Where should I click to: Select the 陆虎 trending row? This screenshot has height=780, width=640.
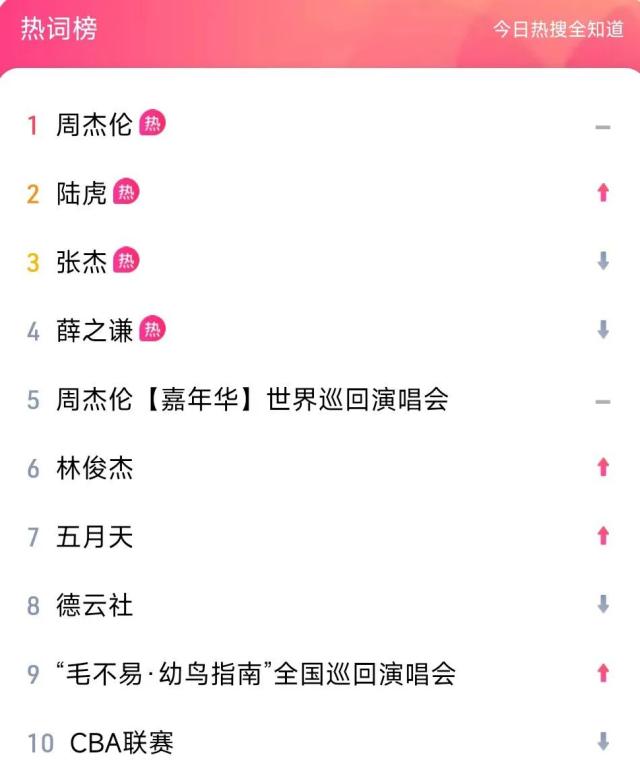81,193
